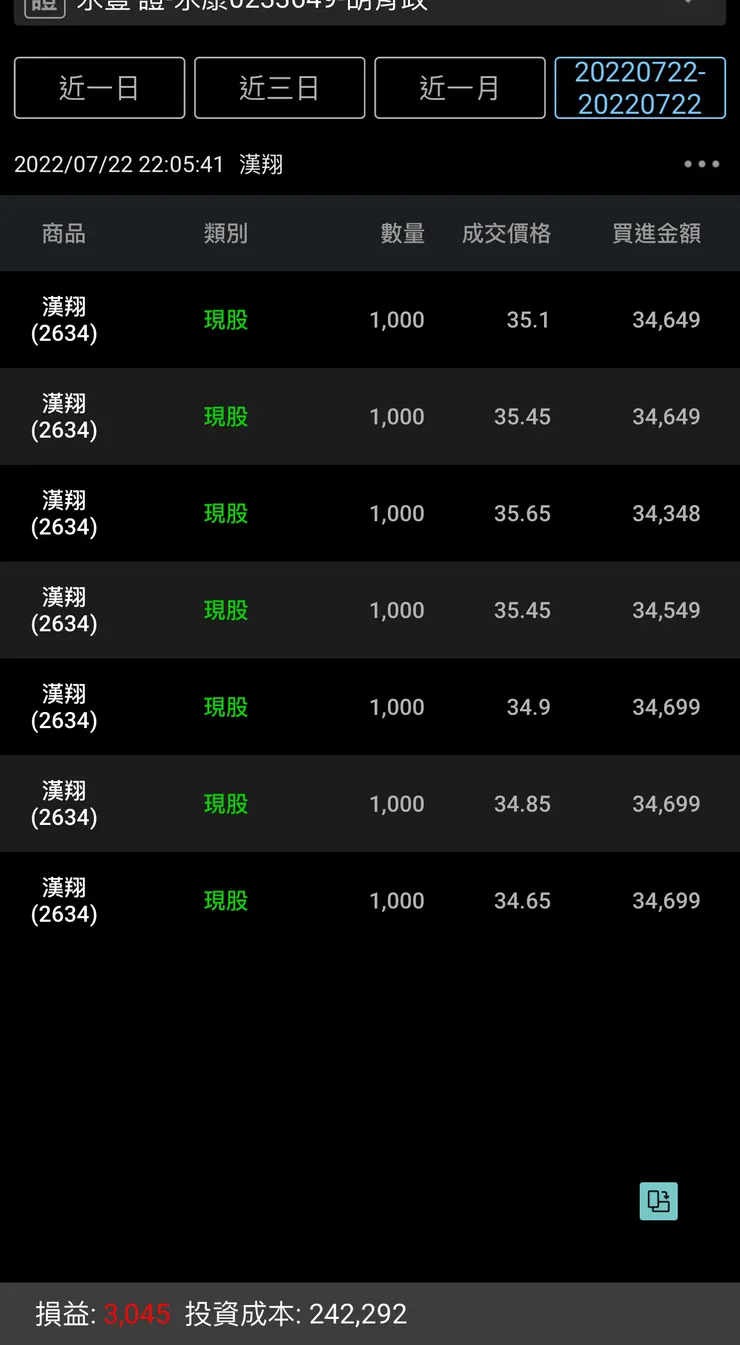740x1345 pixels.
Task: Select the 近一日 filter button
Action: (x=99, y=88)
